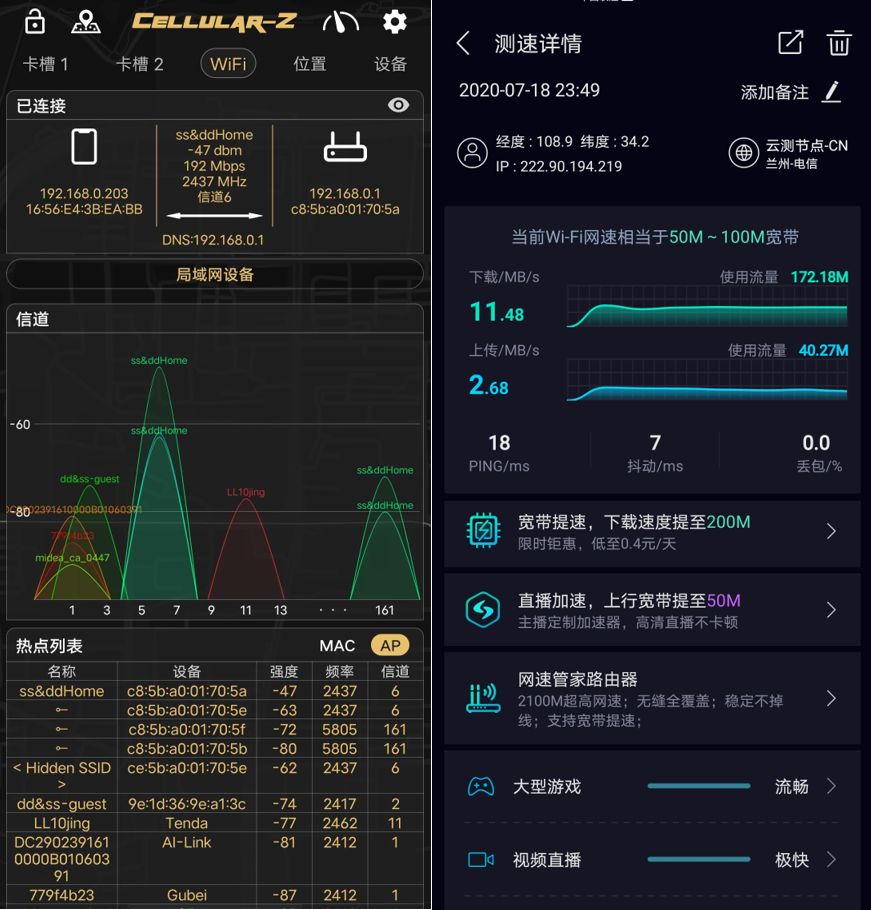Open the speed gauge icon
The image size is (871, 910).
tap(344, 21)
